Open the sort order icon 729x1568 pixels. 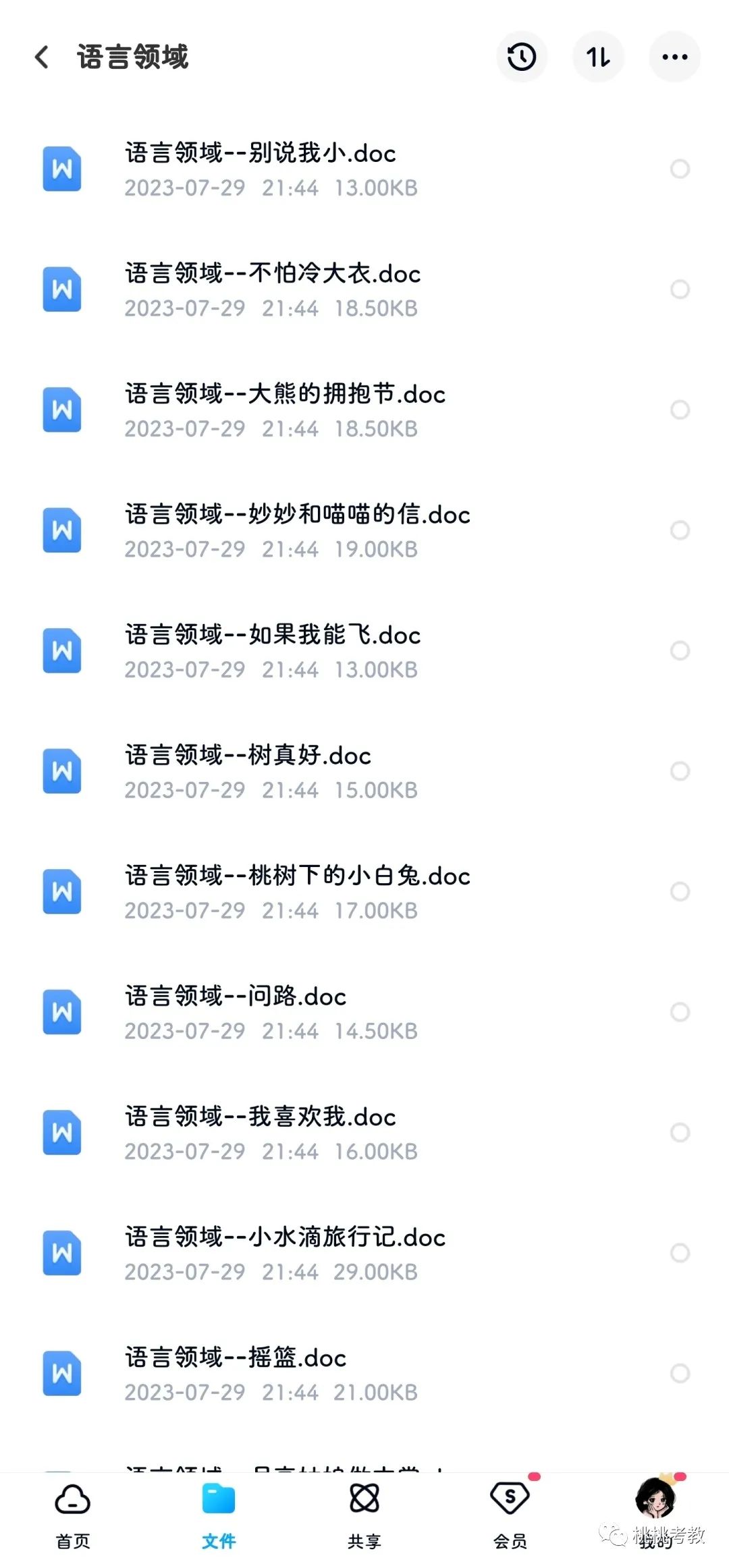[598, 57]
